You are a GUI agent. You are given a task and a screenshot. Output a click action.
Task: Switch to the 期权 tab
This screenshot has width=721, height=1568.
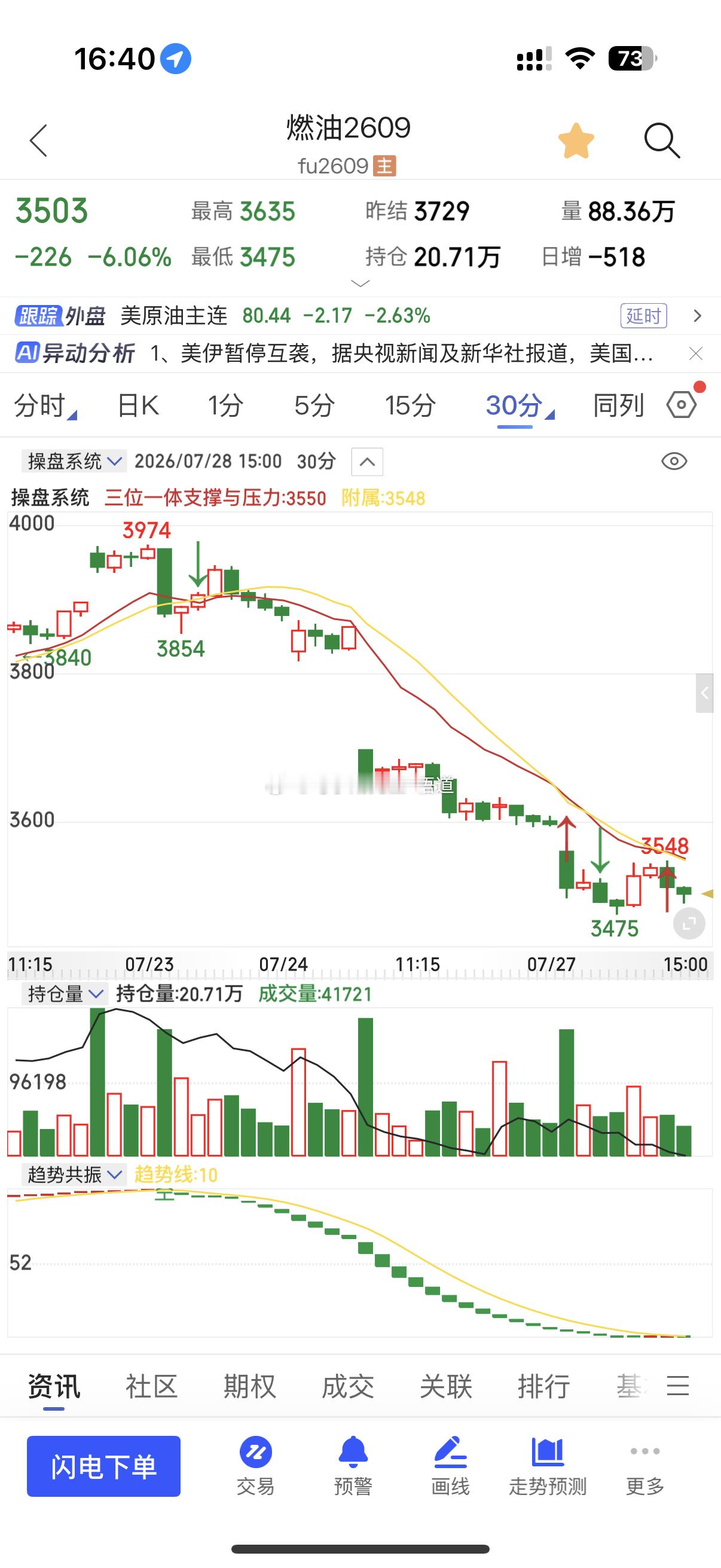[249, 1386]
